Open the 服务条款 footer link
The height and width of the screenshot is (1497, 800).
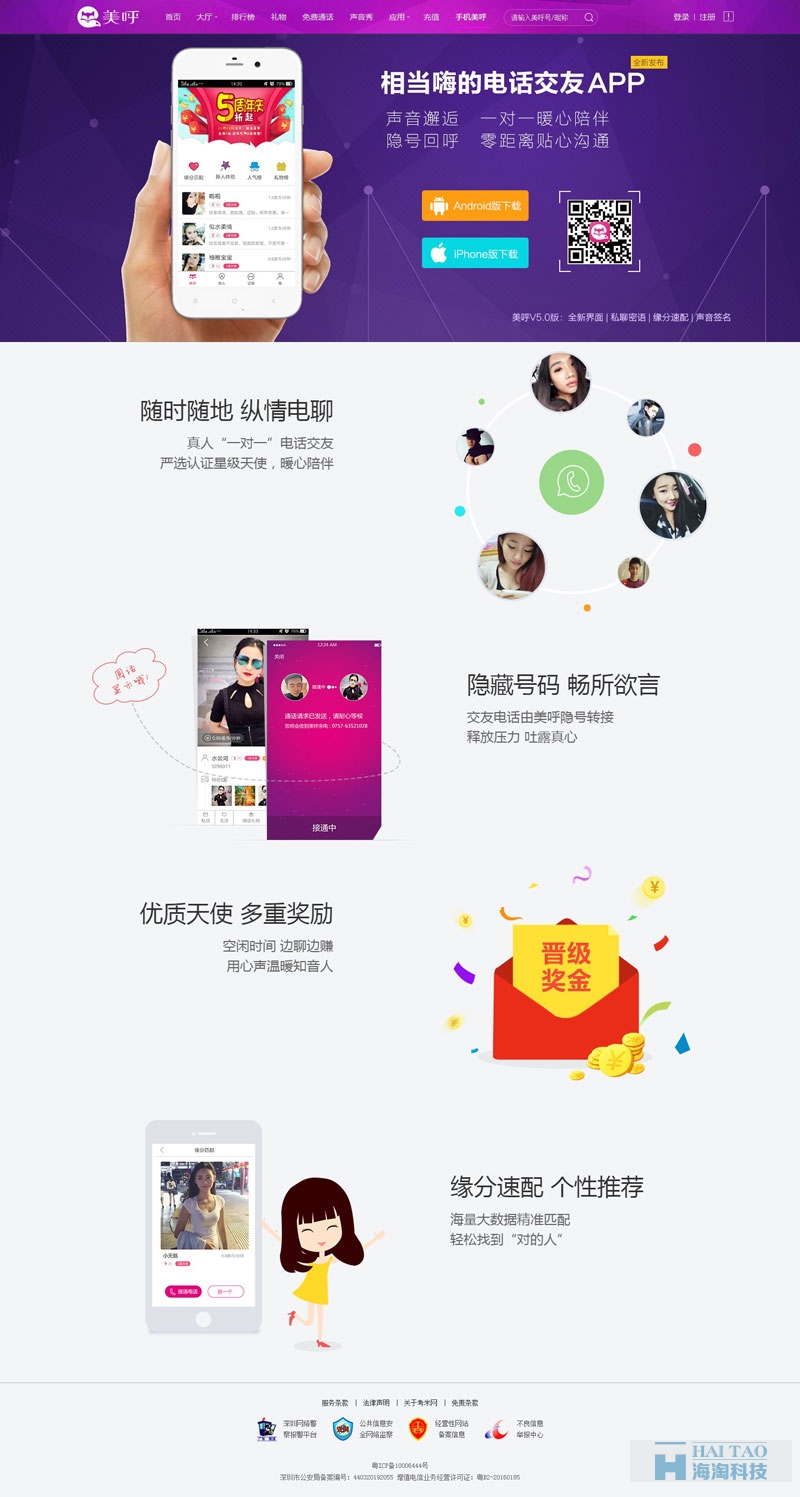[335, 1403]
